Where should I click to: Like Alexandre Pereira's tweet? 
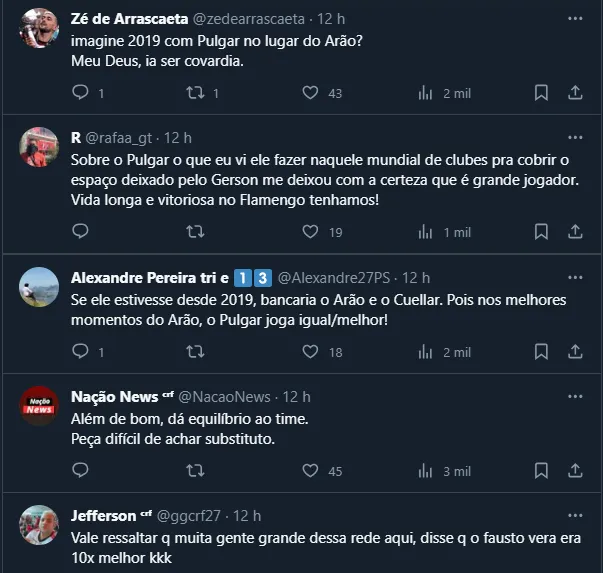(310, 351)
